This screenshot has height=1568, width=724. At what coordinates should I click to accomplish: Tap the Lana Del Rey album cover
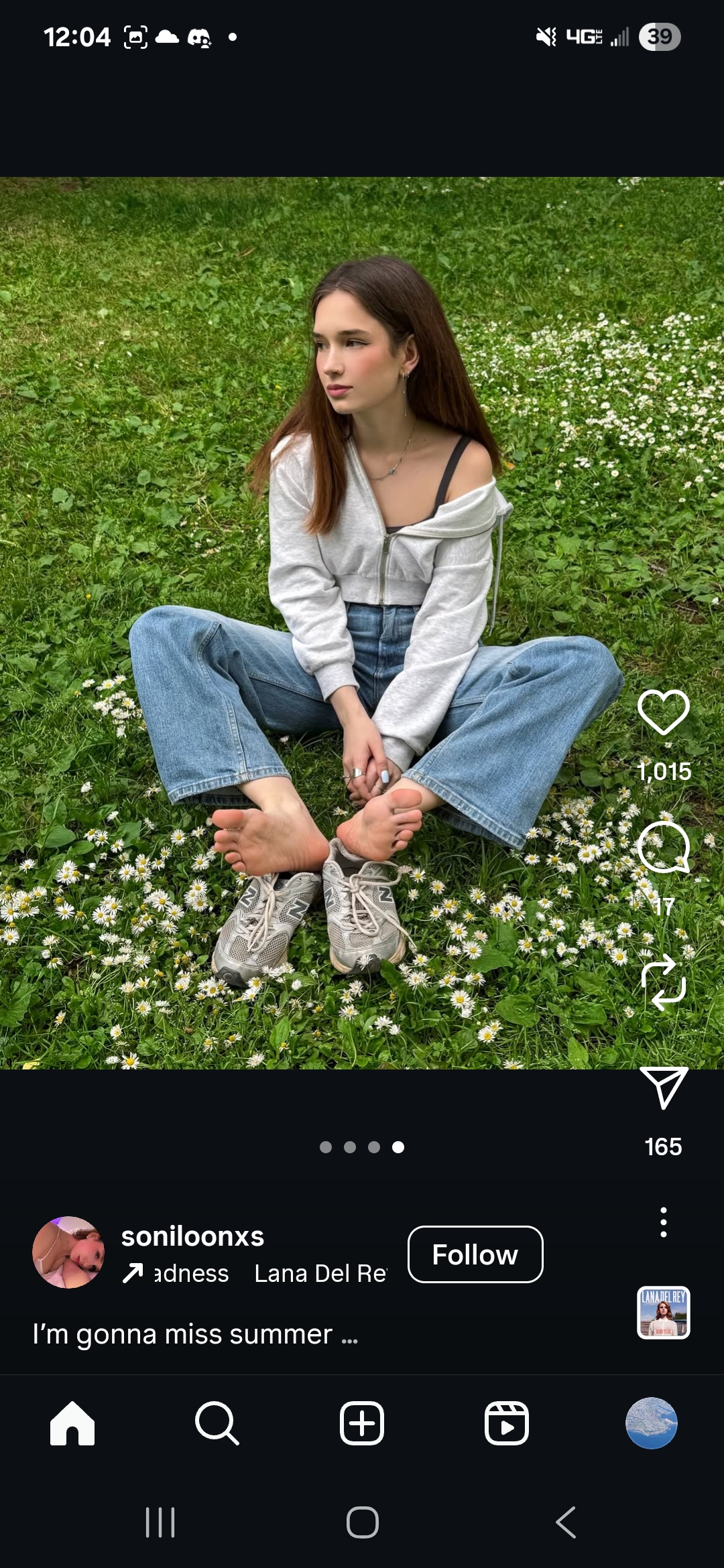click(663, 1313)
